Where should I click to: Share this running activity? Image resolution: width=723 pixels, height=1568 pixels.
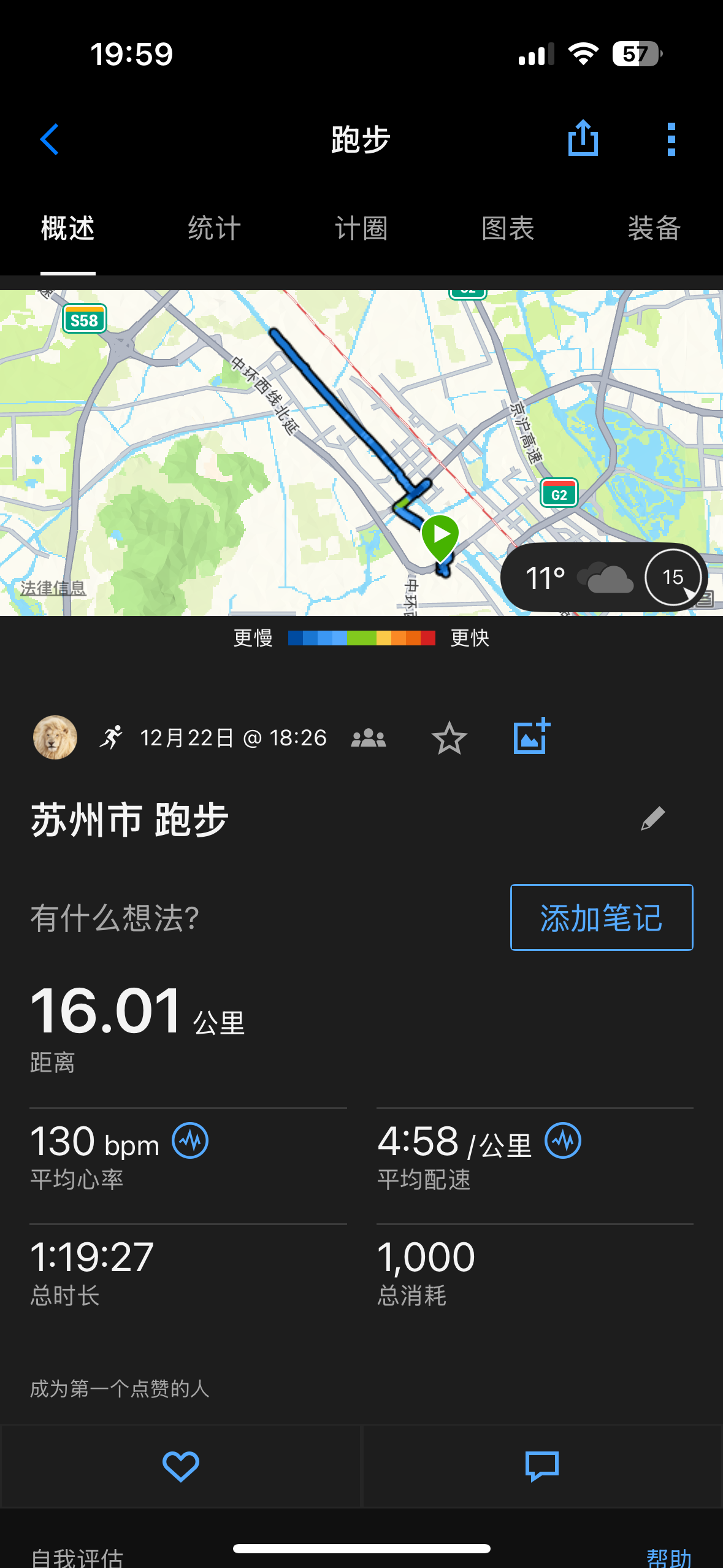(583, 138)
